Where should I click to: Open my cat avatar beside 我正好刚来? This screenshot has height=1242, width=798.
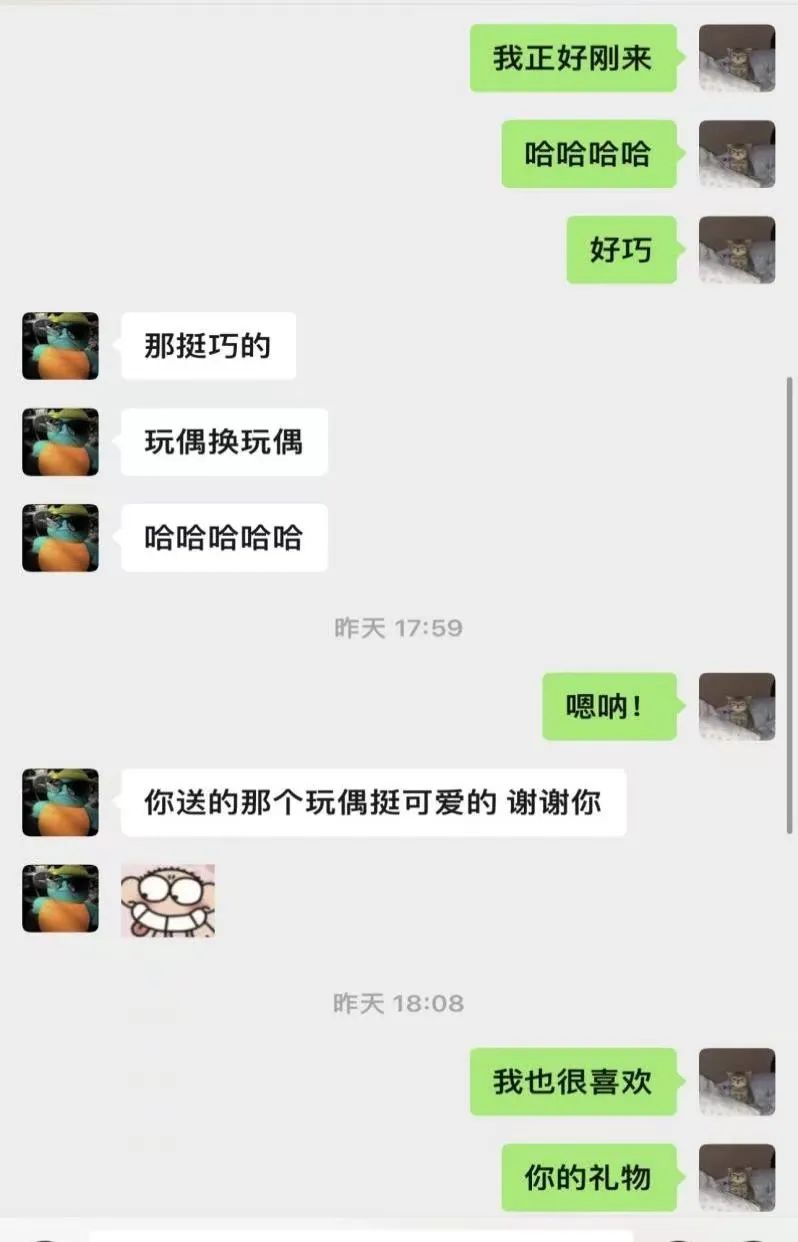tap(737, 58)
